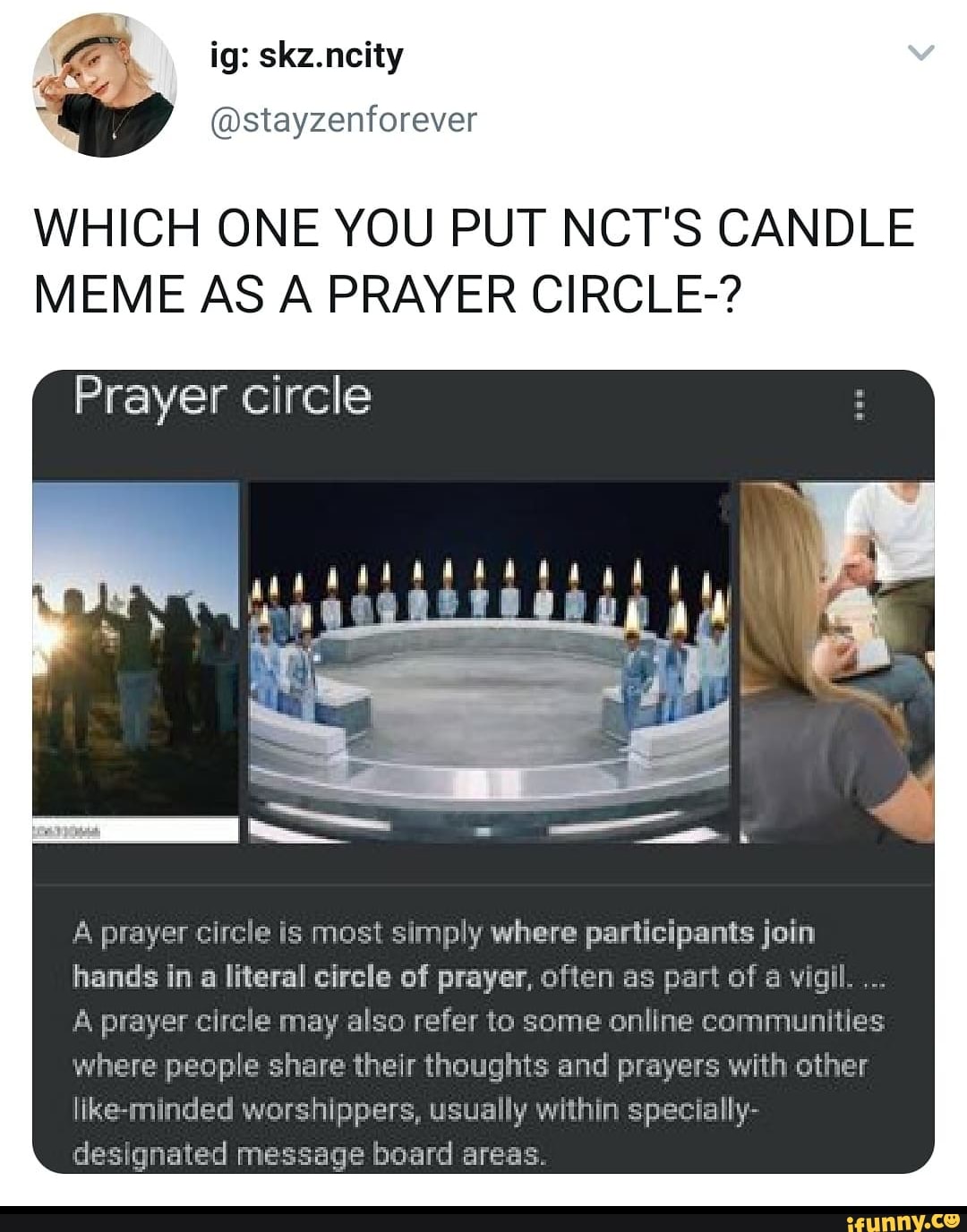Open the @stayzenforever profile handle
967x1232 pixels.
[x=343, y=119]
